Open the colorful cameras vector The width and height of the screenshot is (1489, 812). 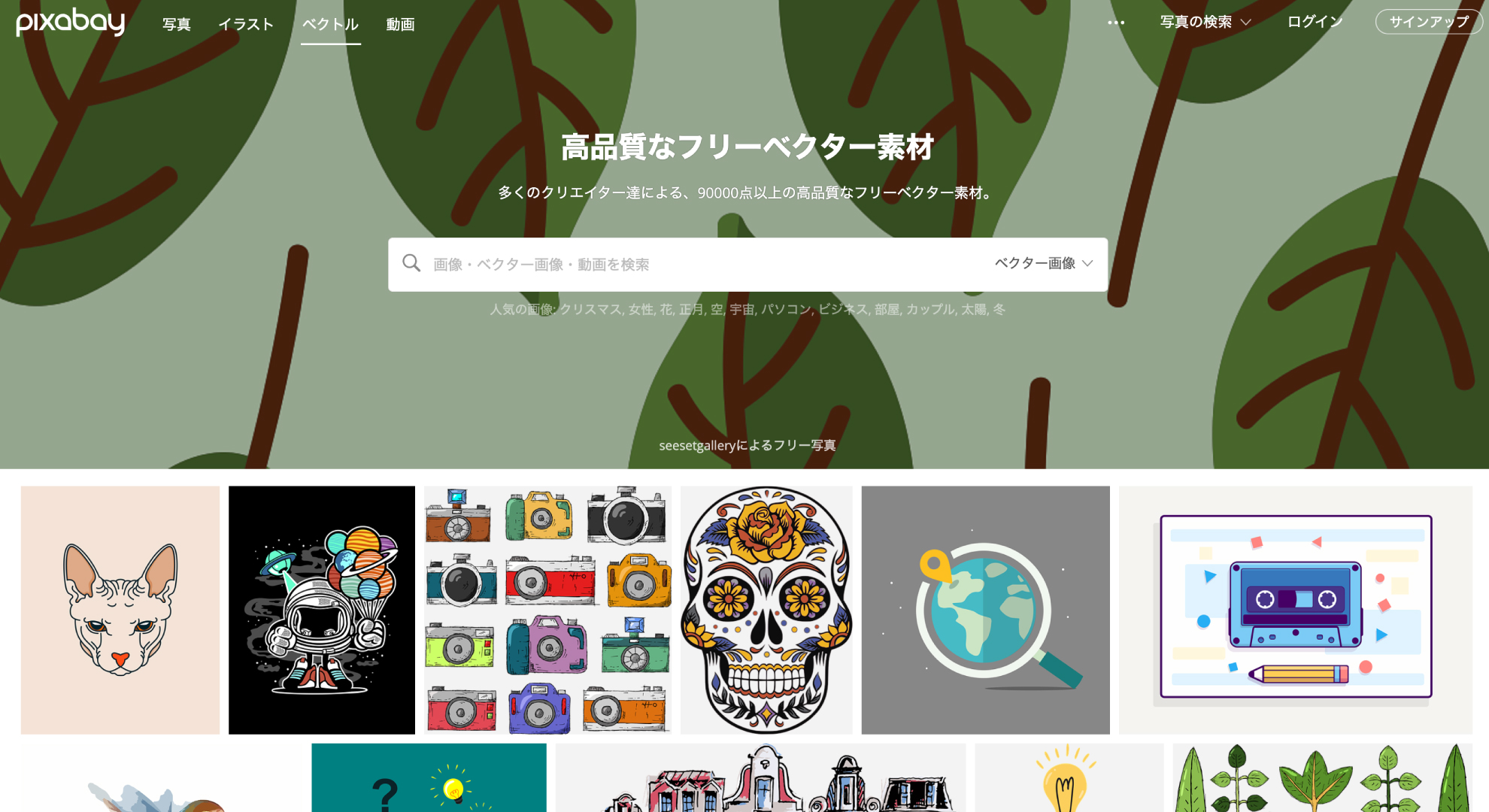point(547,610)
